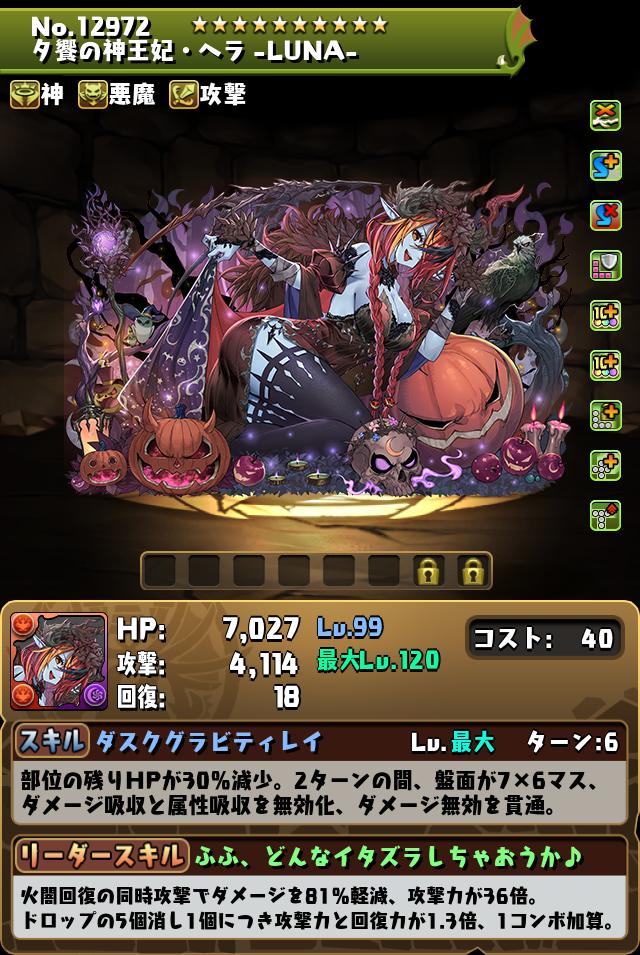This screenshot has width=640, height=955.
Task: Tap the 悪魔 type icon
Action: point(93,95)
